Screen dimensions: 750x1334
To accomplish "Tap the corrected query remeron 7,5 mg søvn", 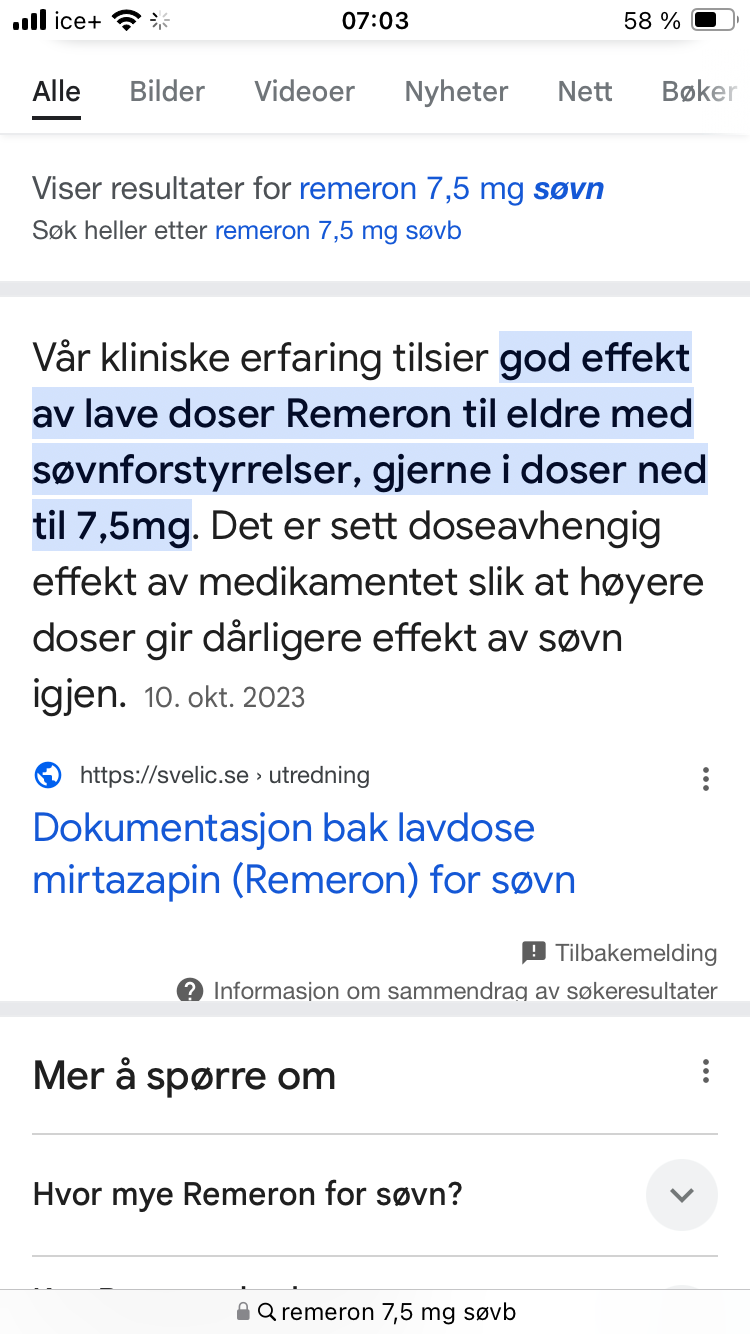I will pyautogui.click(x=451, y=189).
